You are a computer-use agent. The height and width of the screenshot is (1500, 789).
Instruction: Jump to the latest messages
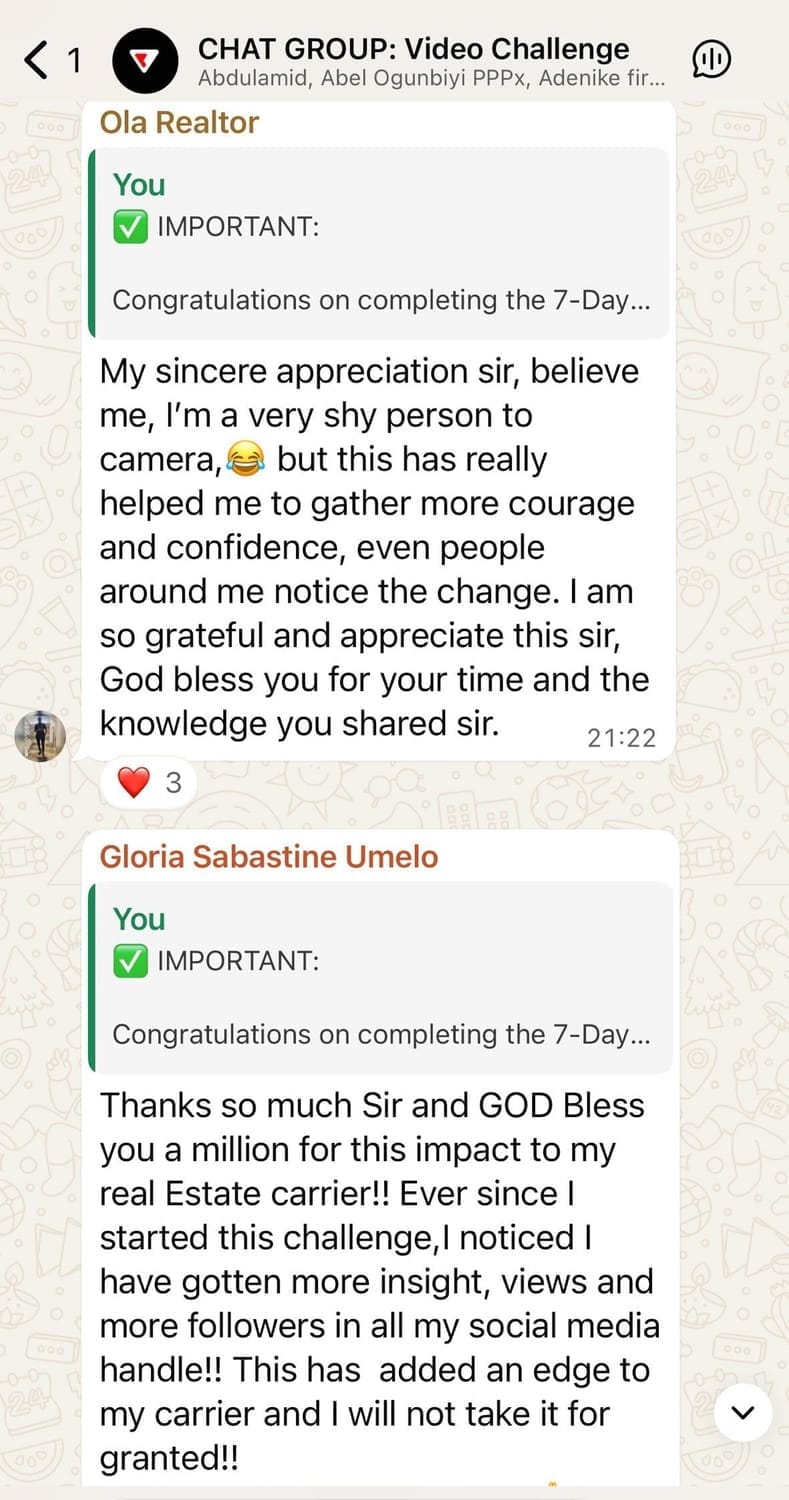pyautogui.click(x=743, y=1412)
